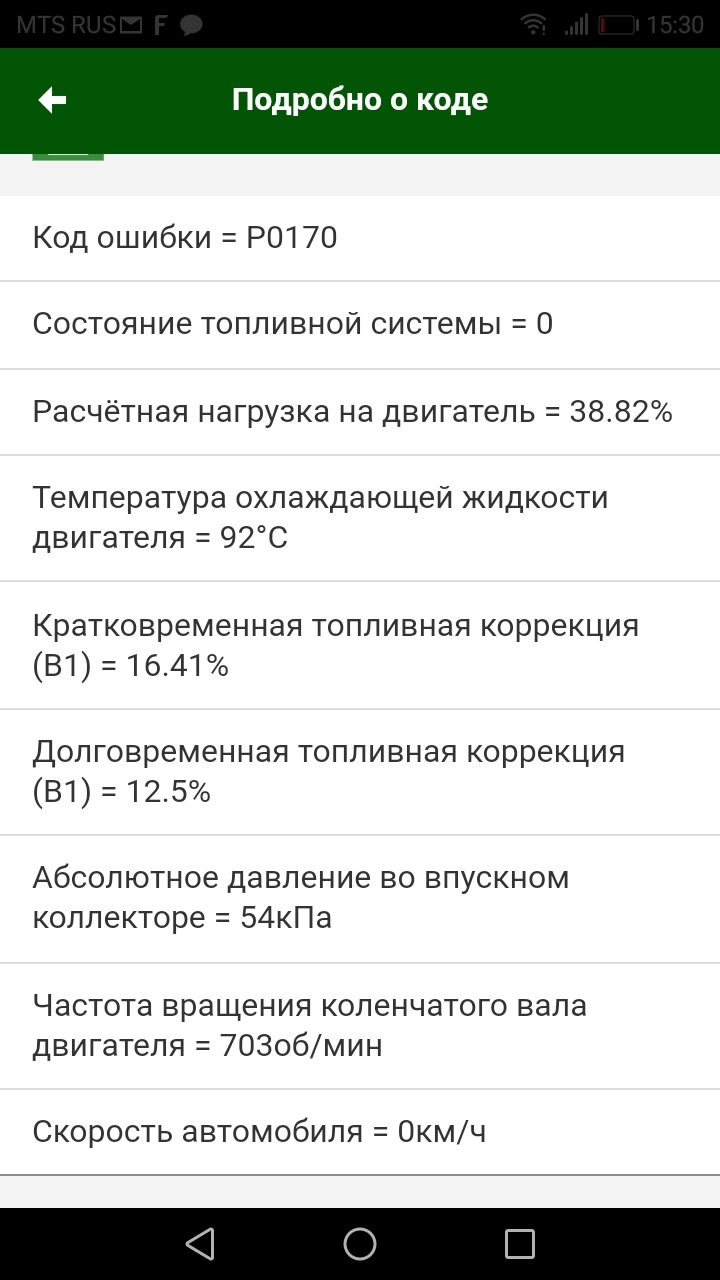Image resolution: width=720 pixels, height=1280 pixels.
Task: Open the recent apps overview
Action: [520, 1243]
